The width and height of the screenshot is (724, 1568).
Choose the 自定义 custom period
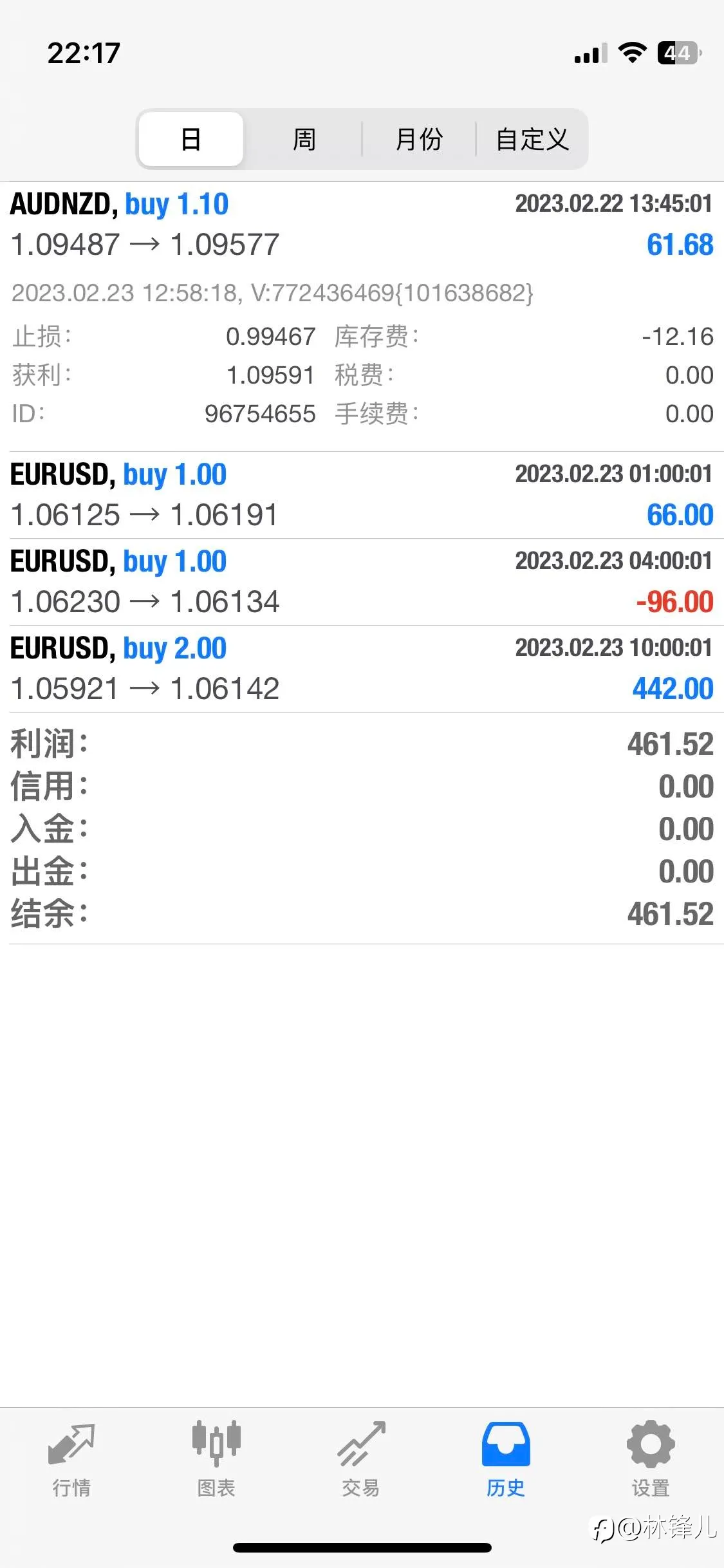pos(532,139)
